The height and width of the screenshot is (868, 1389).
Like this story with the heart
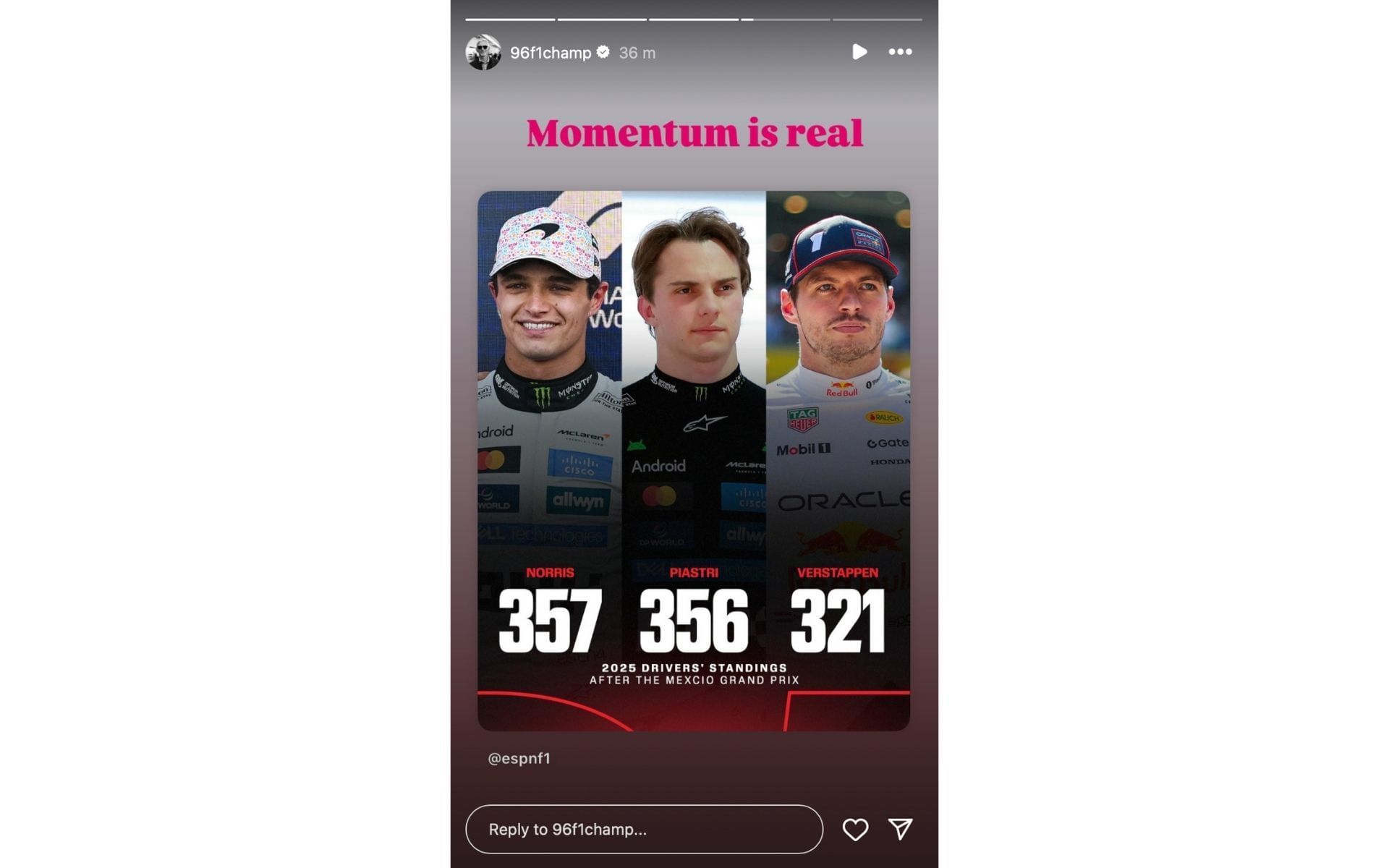coord(854,829)
